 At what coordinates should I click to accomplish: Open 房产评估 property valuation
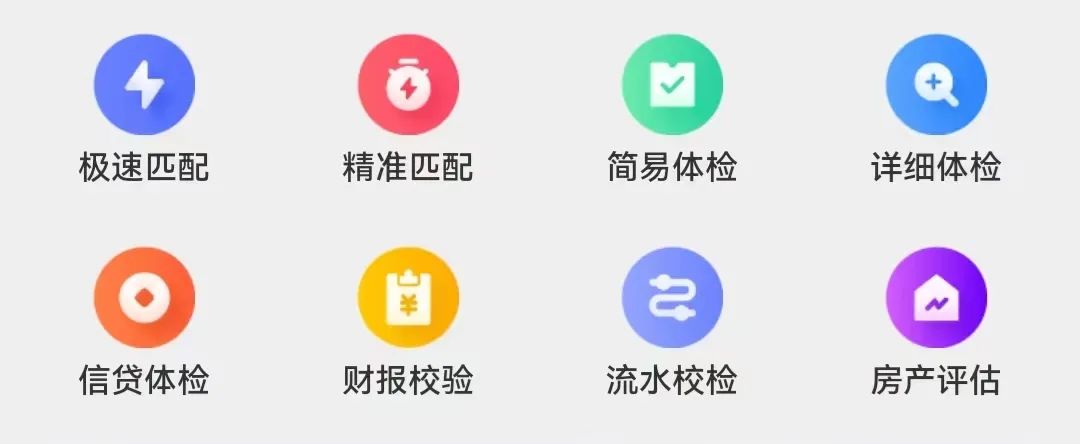tap(936, 298)
